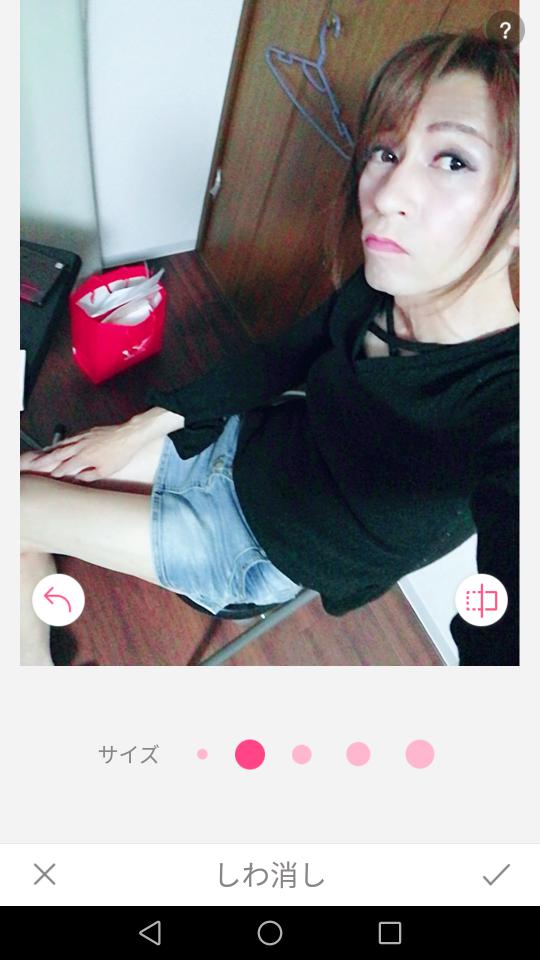Select the smallest brush size dot

pos(202,754)
